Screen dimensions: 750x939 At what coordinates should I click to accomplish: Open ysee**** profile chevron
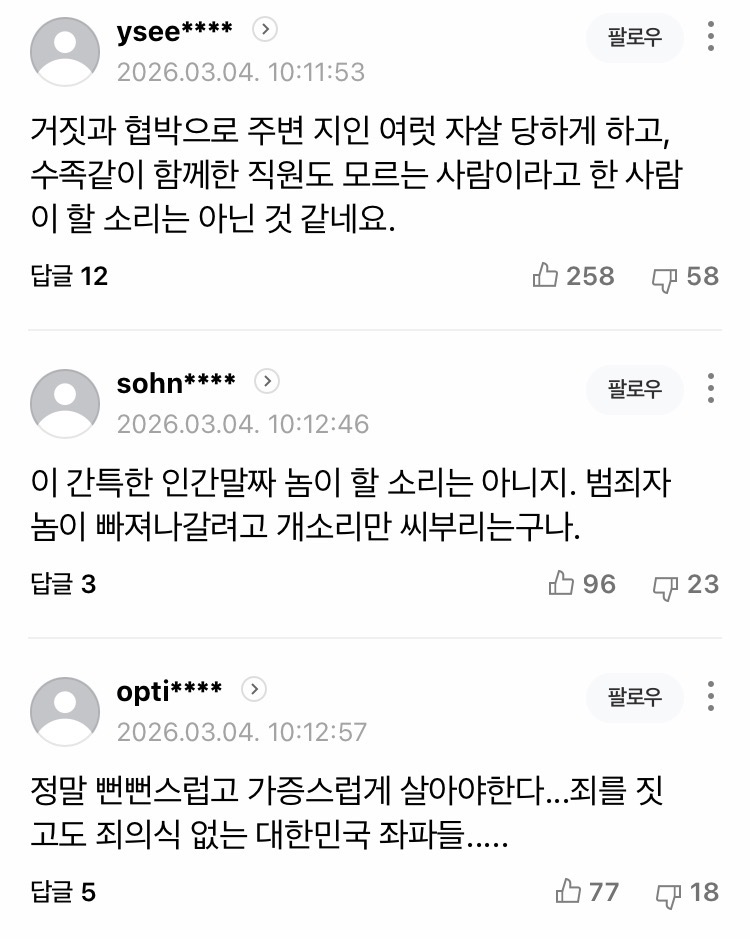(x=265, y=30)
